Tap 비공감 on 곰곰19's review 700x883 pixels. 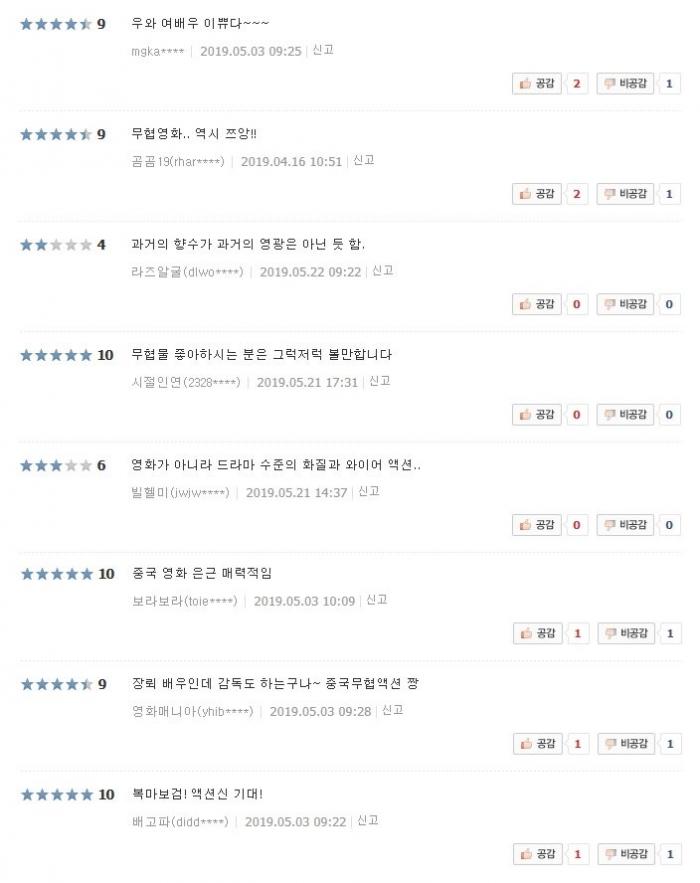[626, 194]
